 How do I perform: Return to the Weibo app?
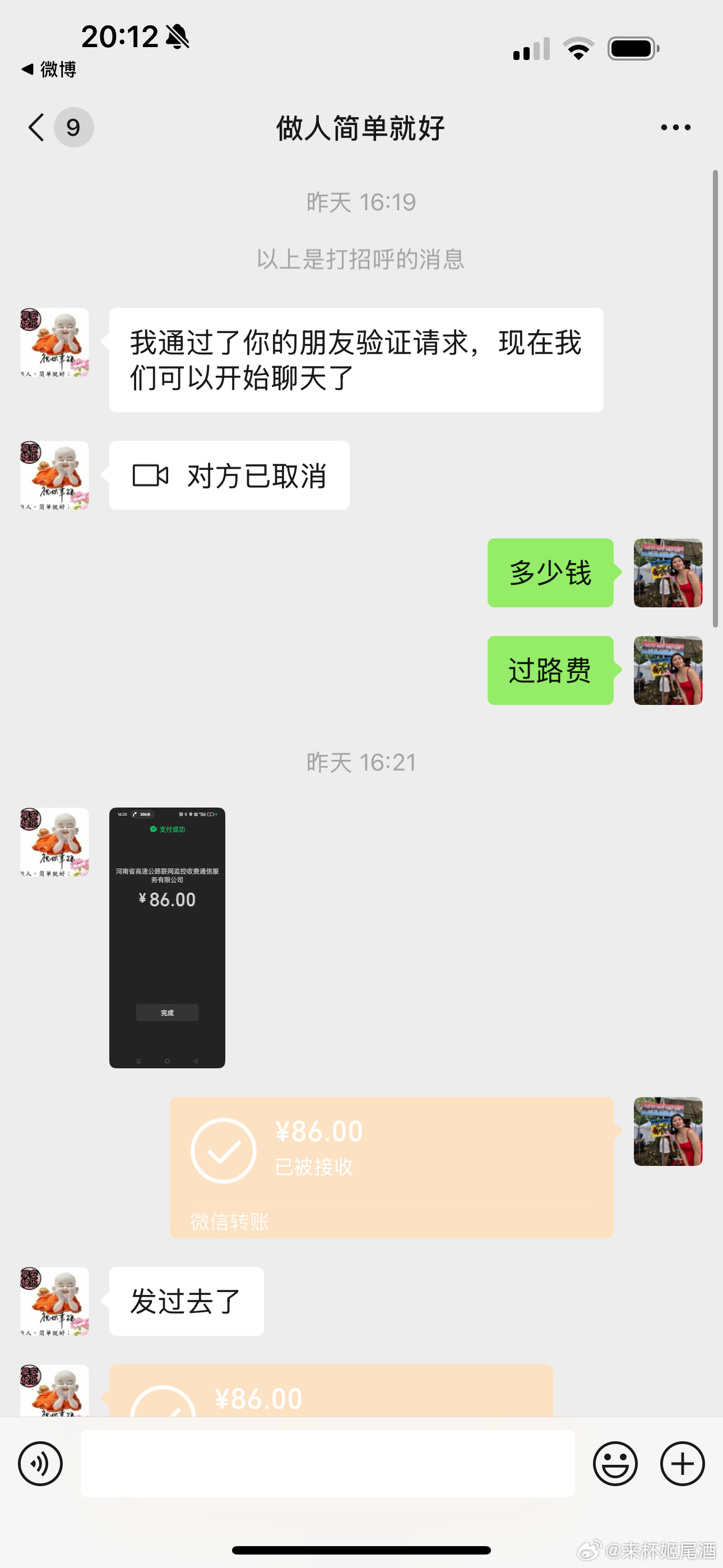coord(49,70)
